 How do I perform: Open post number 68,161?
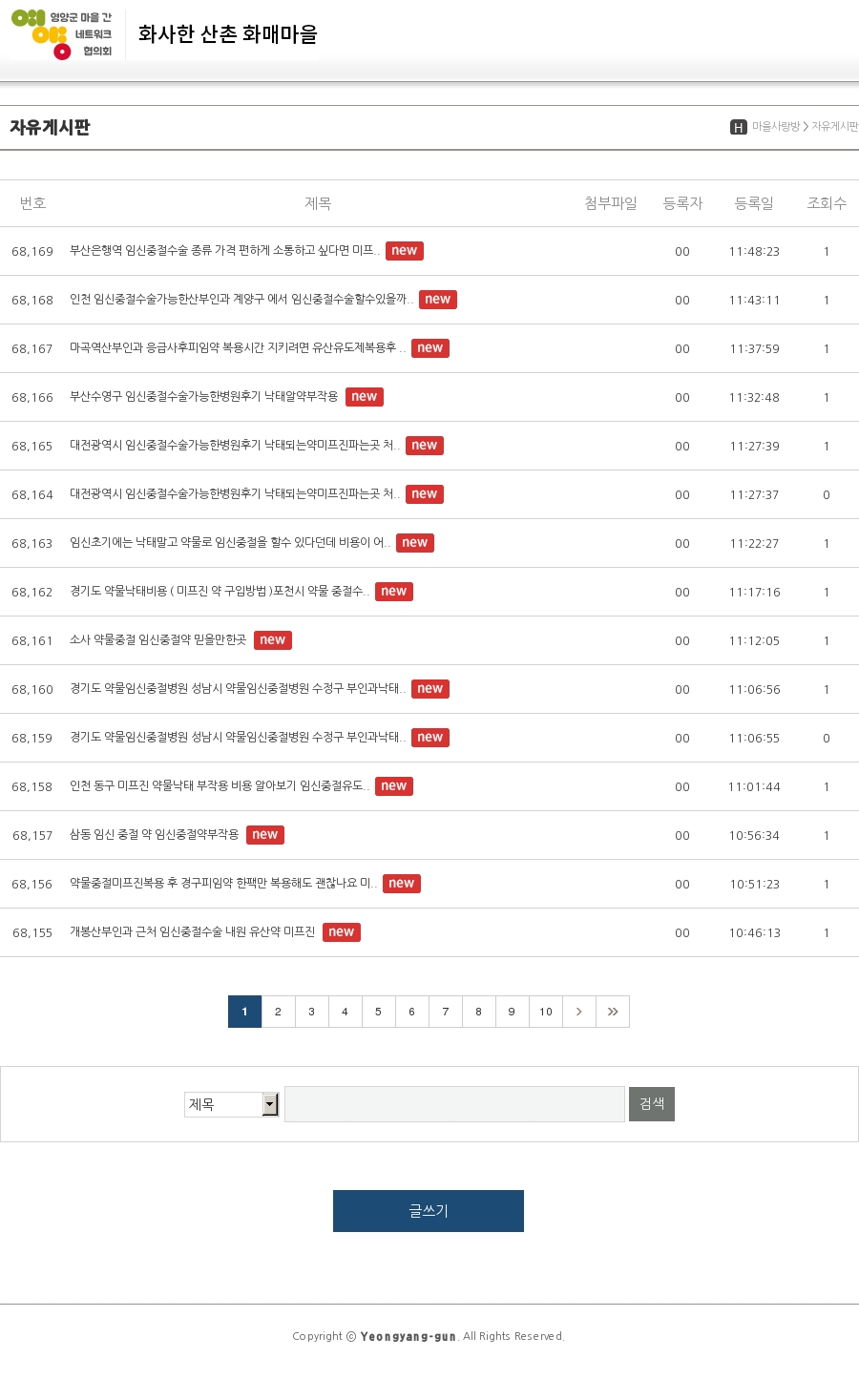coord(157,640)
